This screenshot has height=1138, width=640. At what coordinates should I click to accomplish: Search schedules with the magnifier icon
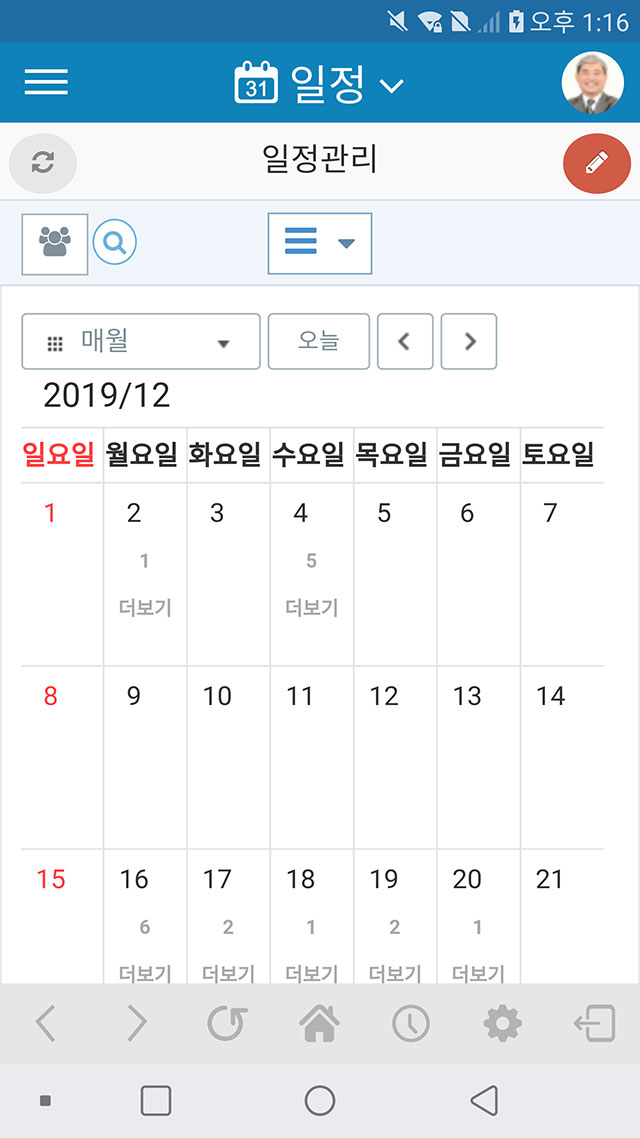pyautogui.click(x=115, y=242)
